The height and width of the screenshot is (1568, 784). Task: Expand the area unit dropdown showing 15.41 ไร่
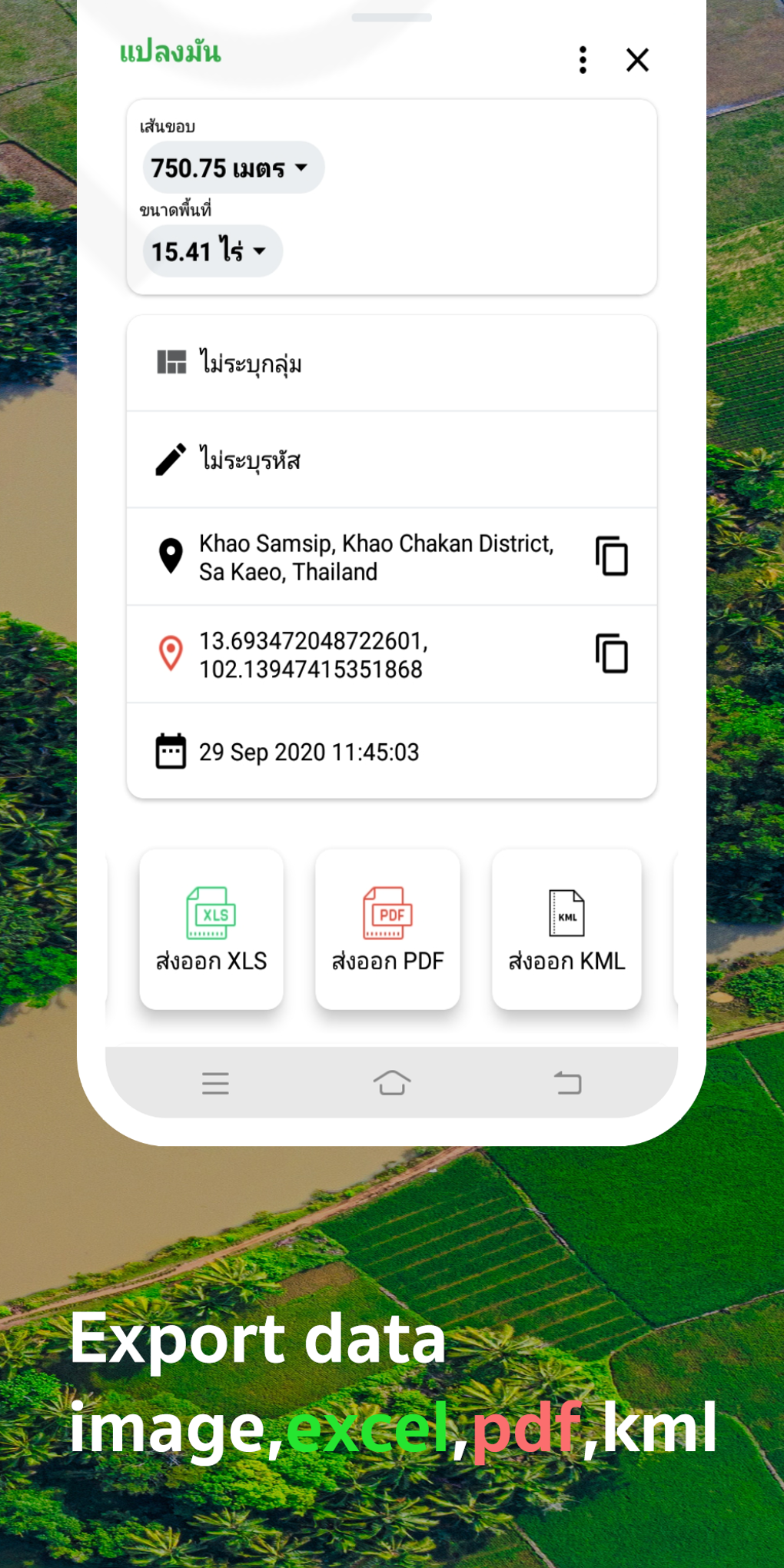[211, 251]
